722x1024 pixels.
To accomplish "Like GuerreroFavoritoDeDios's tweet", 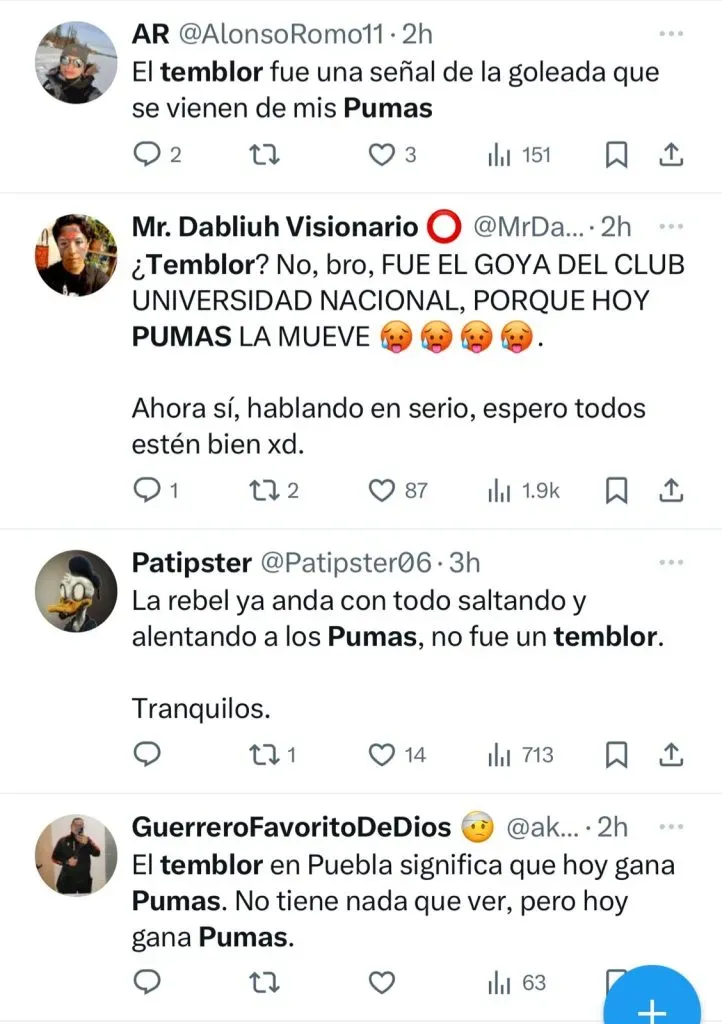I will [x=382, y=983].
